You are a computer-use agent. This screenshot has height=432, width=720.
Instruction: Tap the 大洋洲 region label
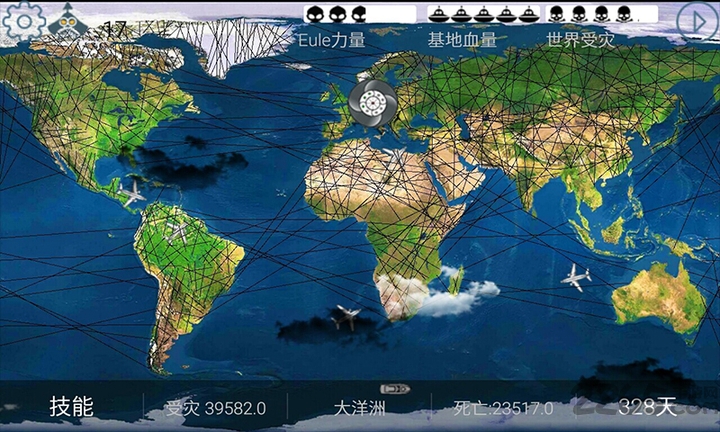point(359,408)
